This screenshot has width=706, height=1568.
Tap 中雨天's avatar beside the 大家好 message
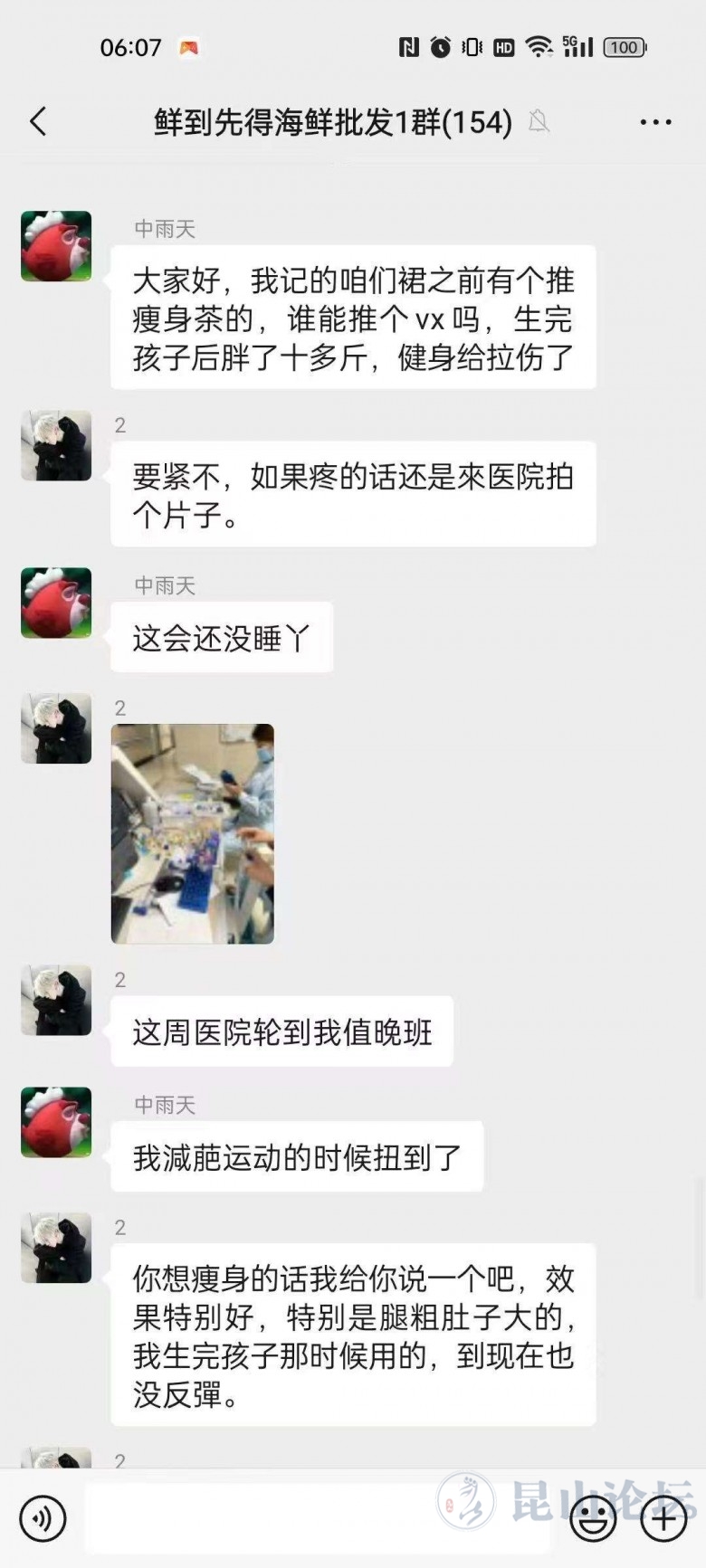[x=56, y=246]
